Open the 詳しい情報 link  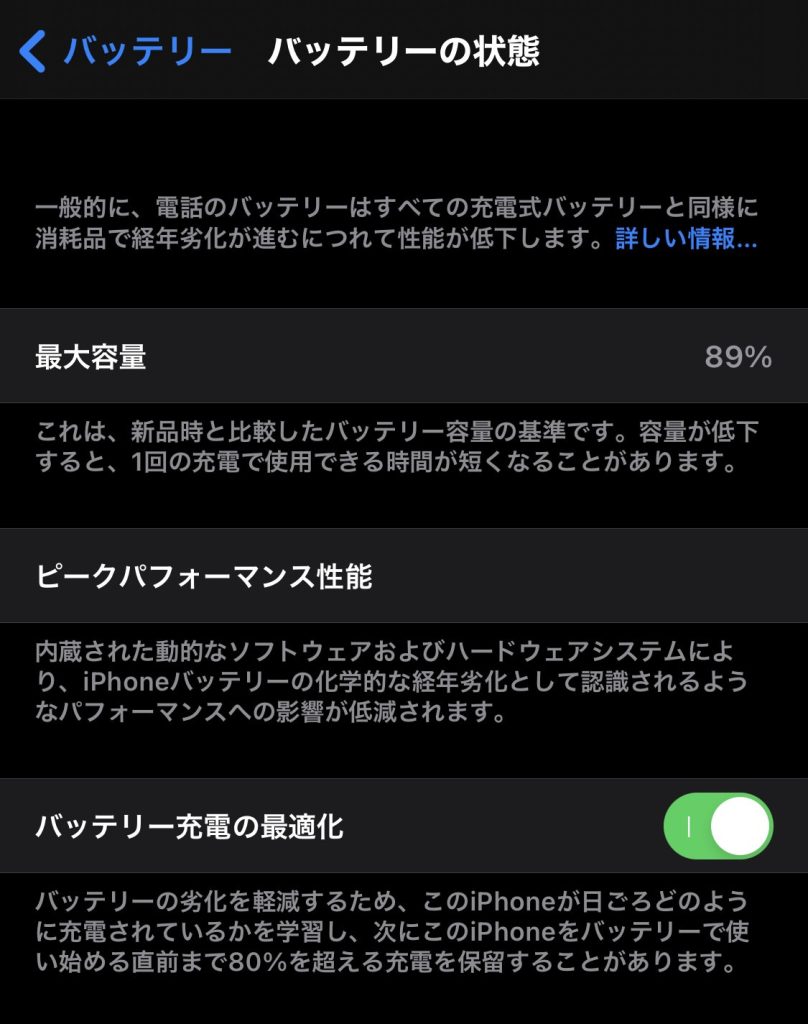tap(685, 241)
